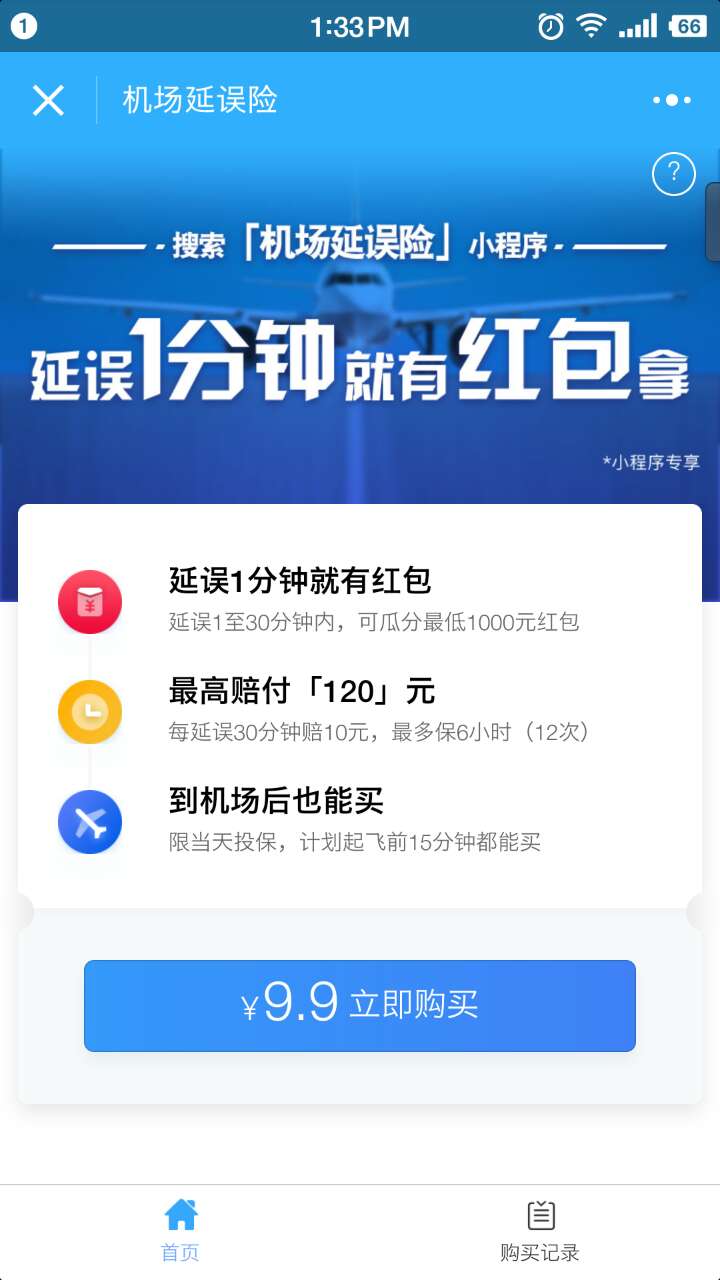
Task: Close the 机场延误险 mini program
Action: (48, 100)
